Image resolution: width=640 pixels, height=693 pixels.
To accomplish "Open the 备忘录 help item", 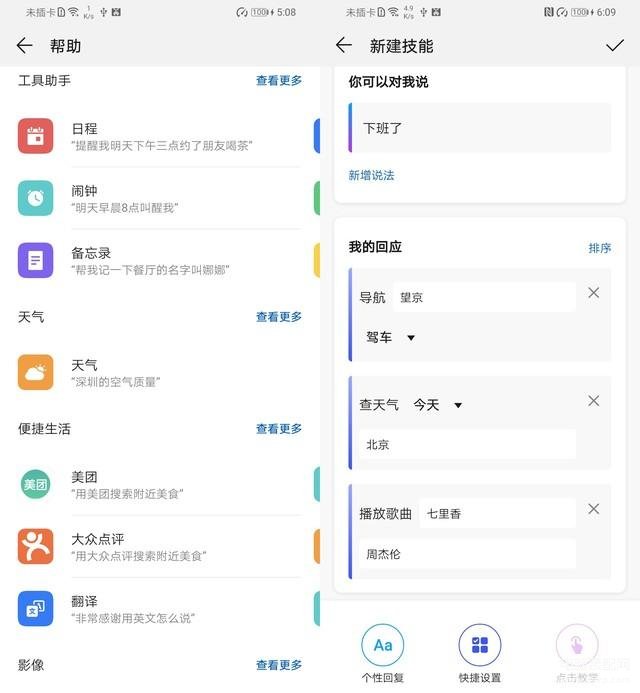I will pos(160,260).
